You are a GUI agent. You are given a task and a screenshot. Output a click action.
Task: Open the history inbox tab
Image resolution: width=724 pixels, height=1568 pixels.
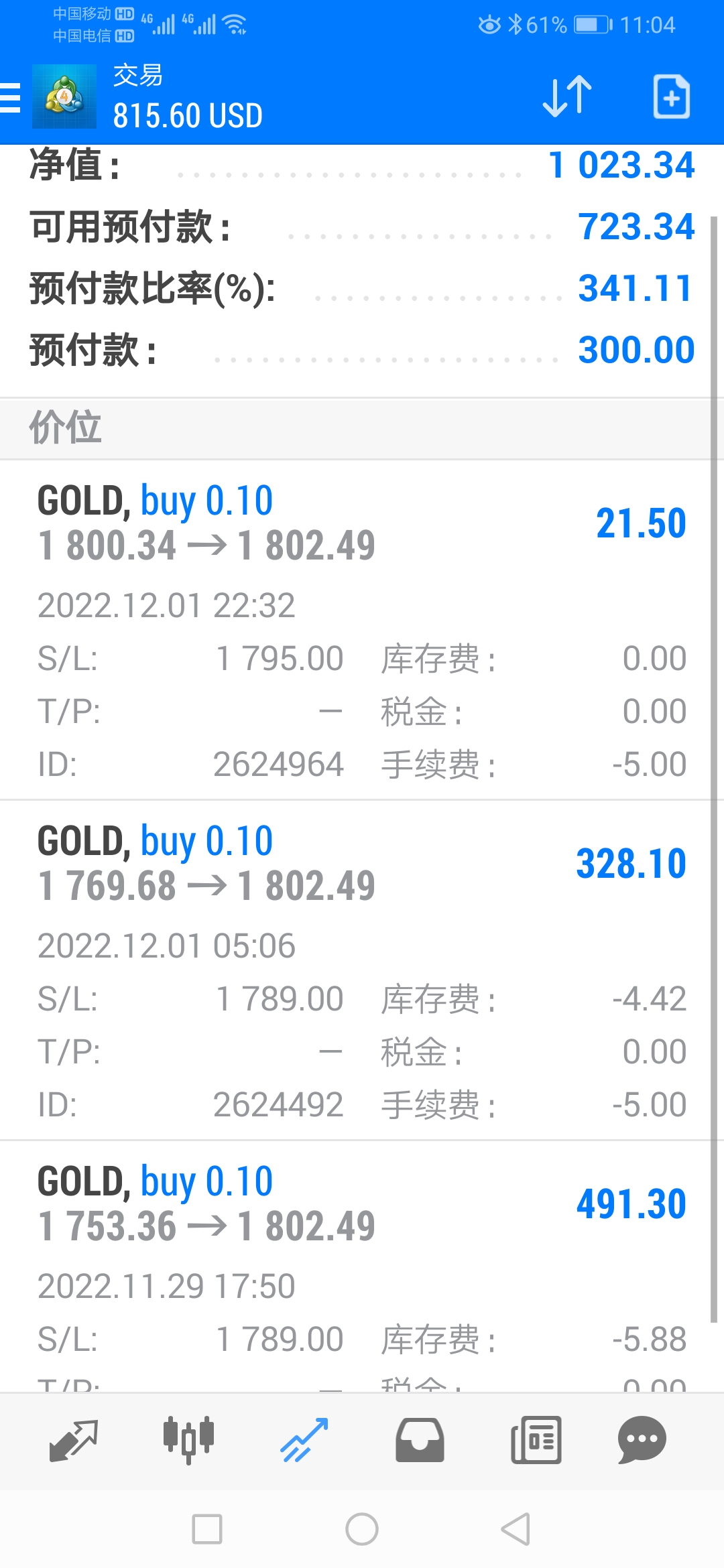pos(420,1439)
